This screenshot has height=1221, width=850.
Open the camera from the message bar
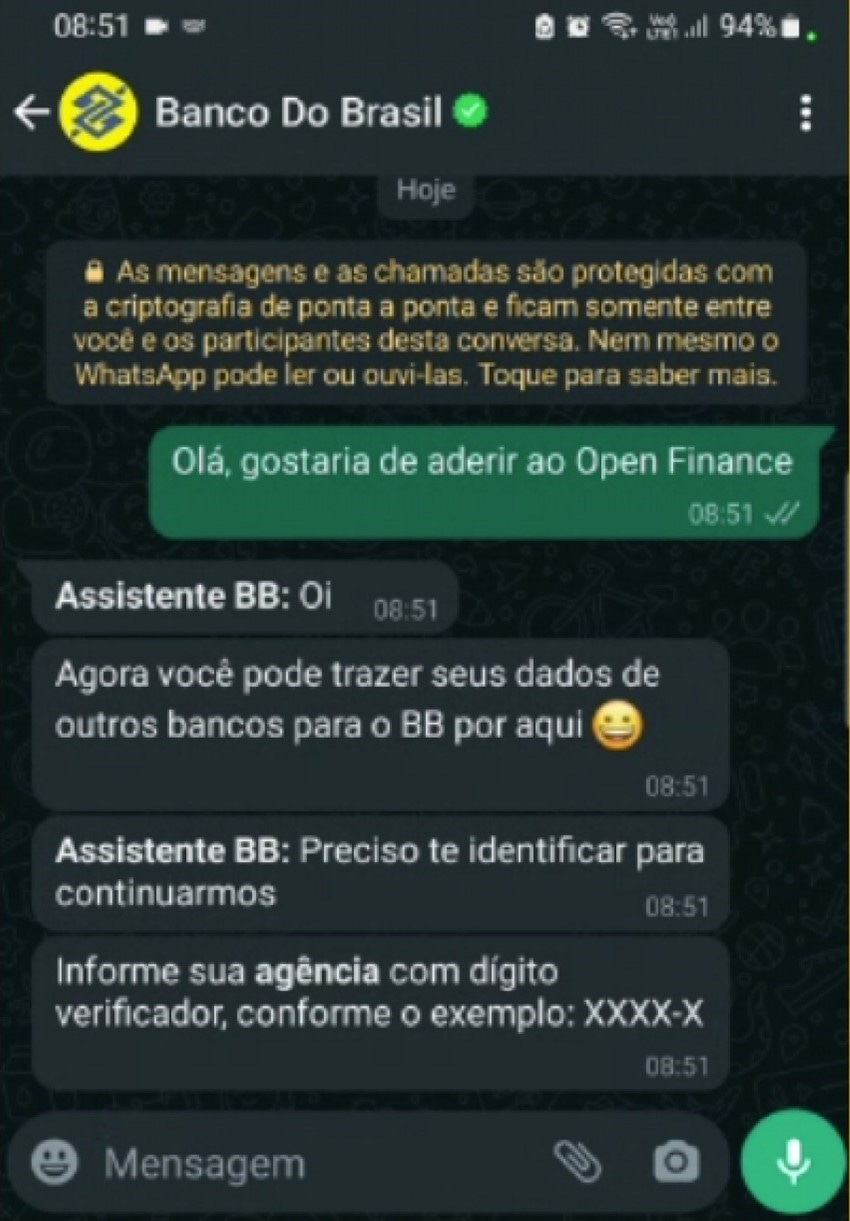[x=675, y=1161]
